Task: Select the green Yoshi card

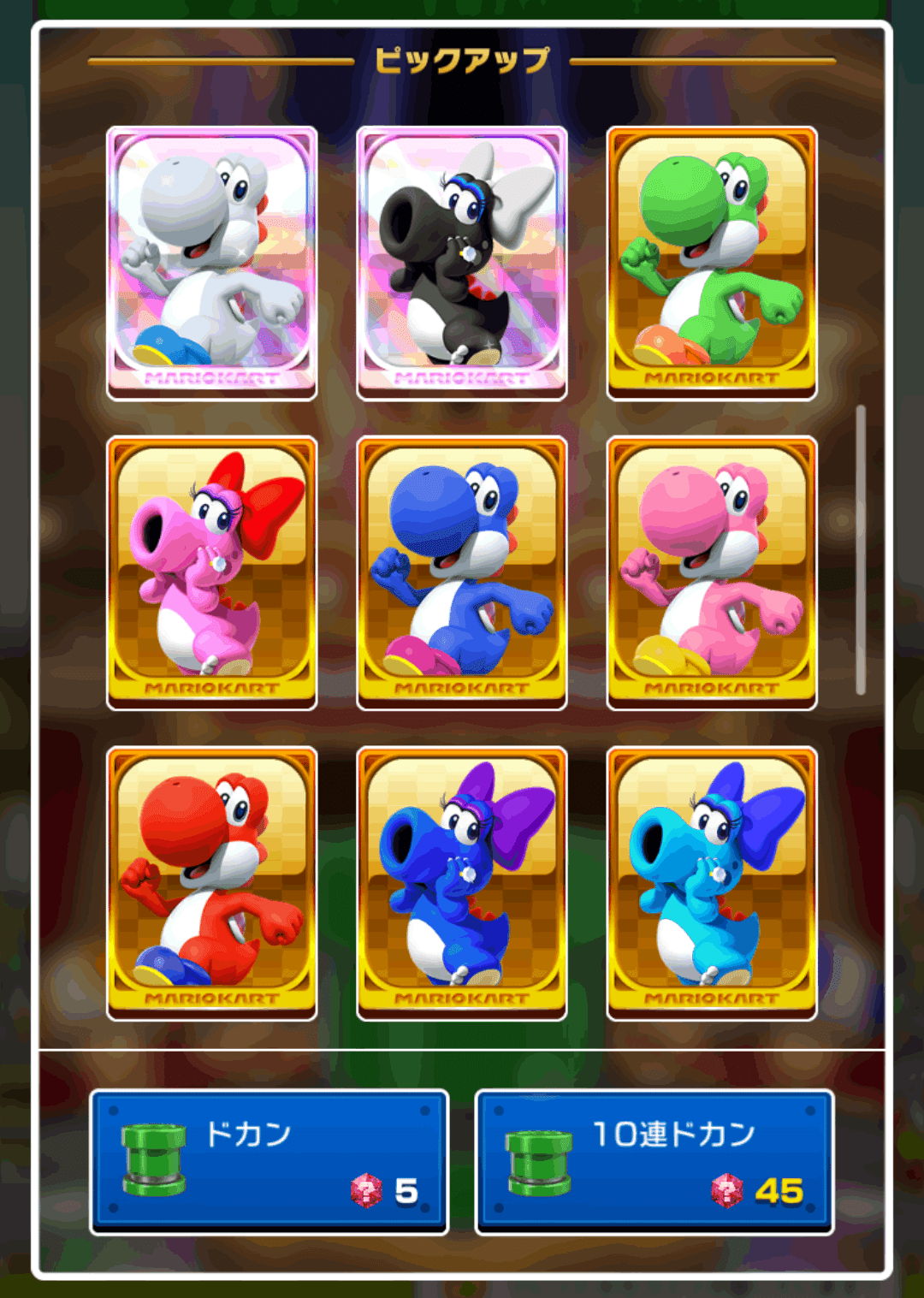Action: tap(711, 263)
